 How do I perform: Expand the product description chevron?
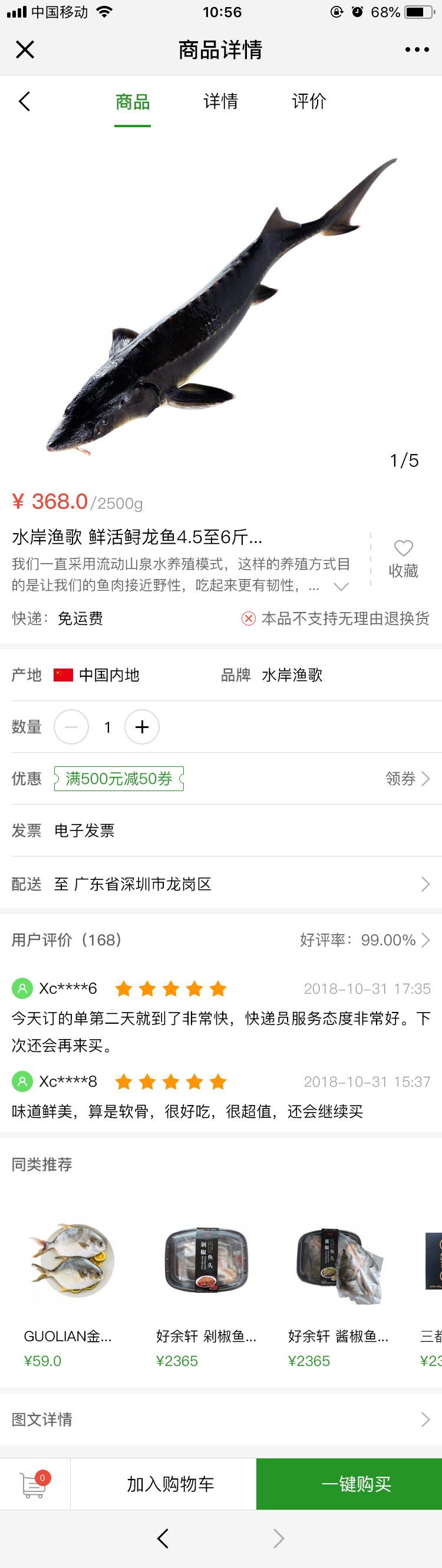(x=341, y=586)
